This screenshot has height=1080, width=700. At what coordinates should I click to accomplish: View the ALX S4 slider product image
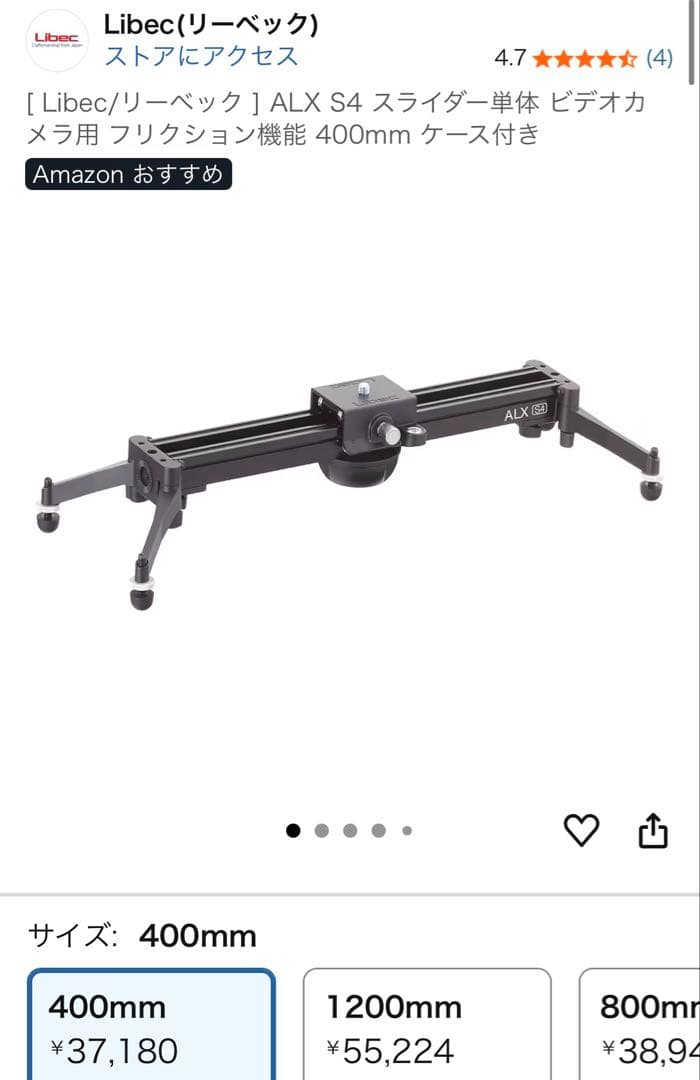(x=350, y=480)
